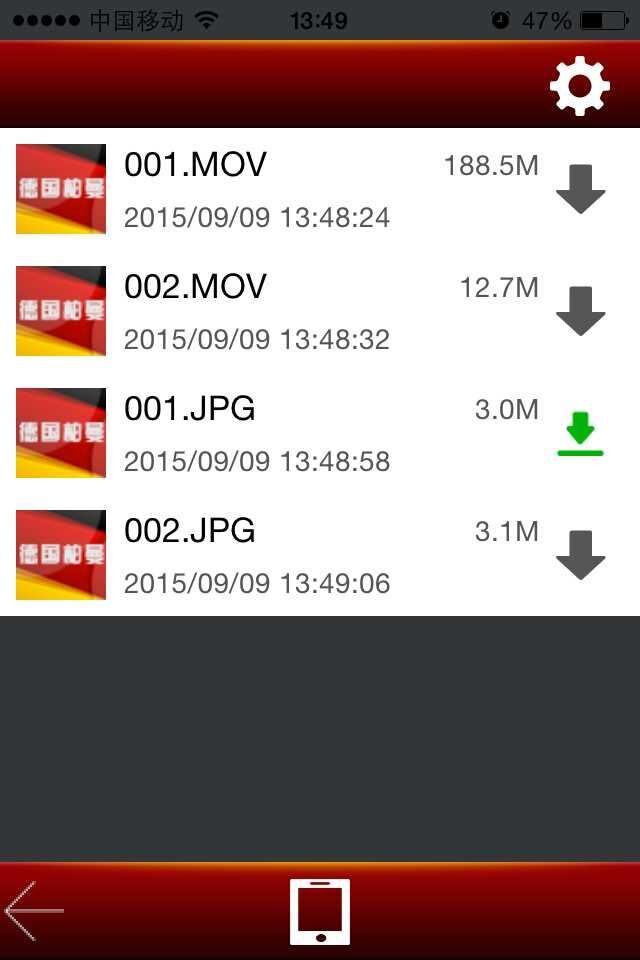
Task: Tap the green download icon for 001.JPG
Action: point(580,433)
